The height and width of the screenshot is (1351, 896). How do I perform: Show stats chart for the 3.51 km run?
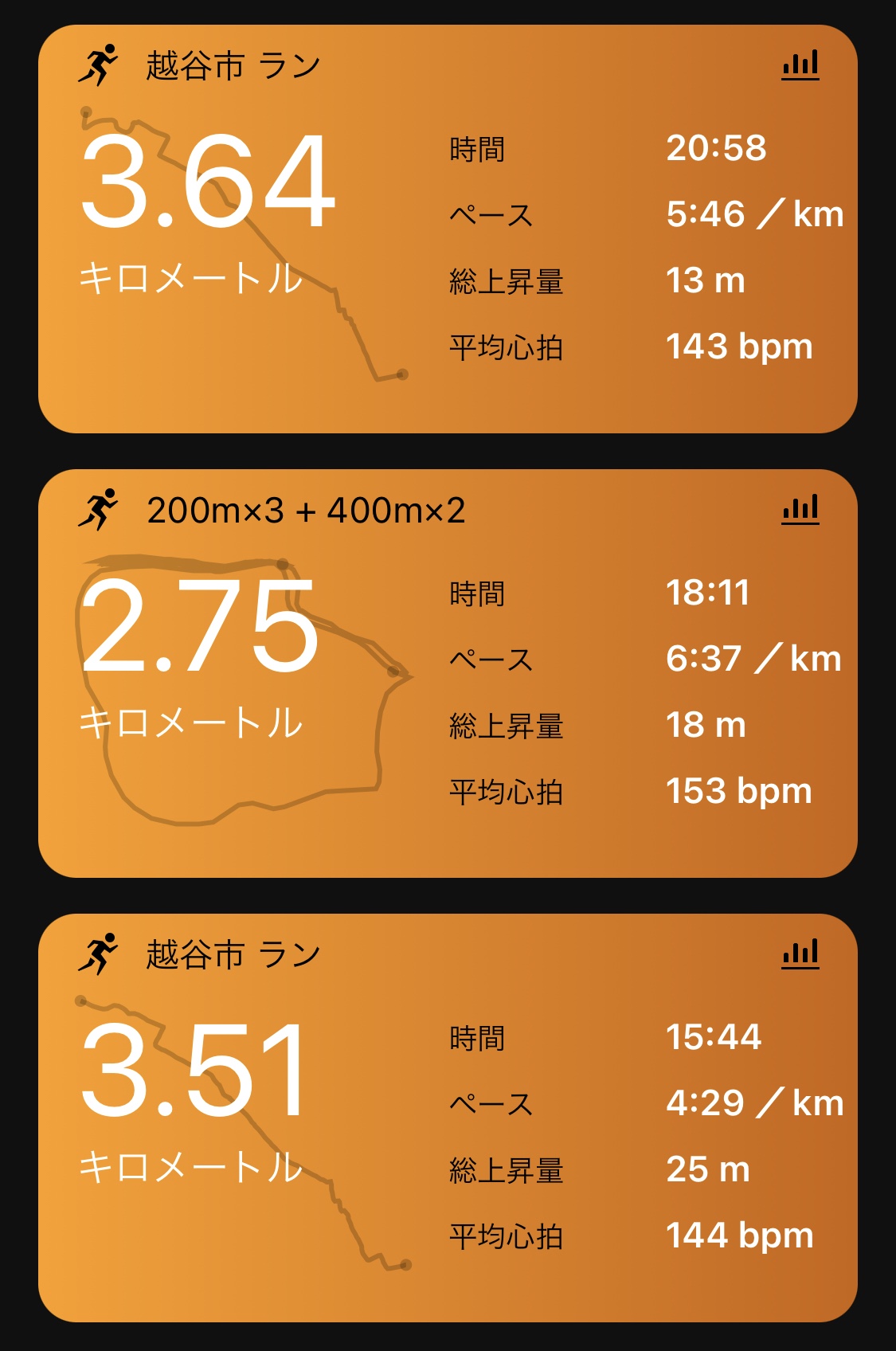point(800,954)
